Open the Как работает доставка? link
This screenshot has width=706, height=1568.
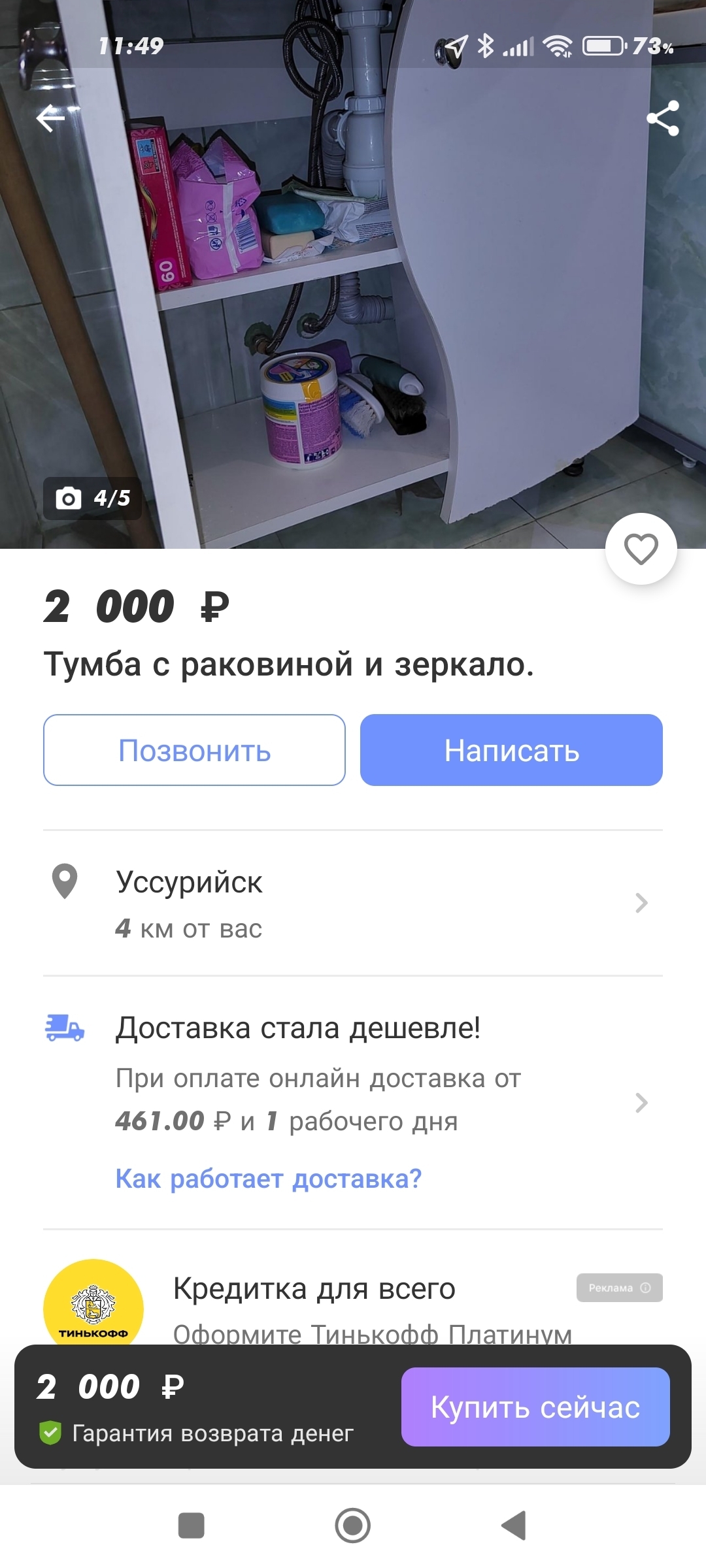pos(269,1179)
